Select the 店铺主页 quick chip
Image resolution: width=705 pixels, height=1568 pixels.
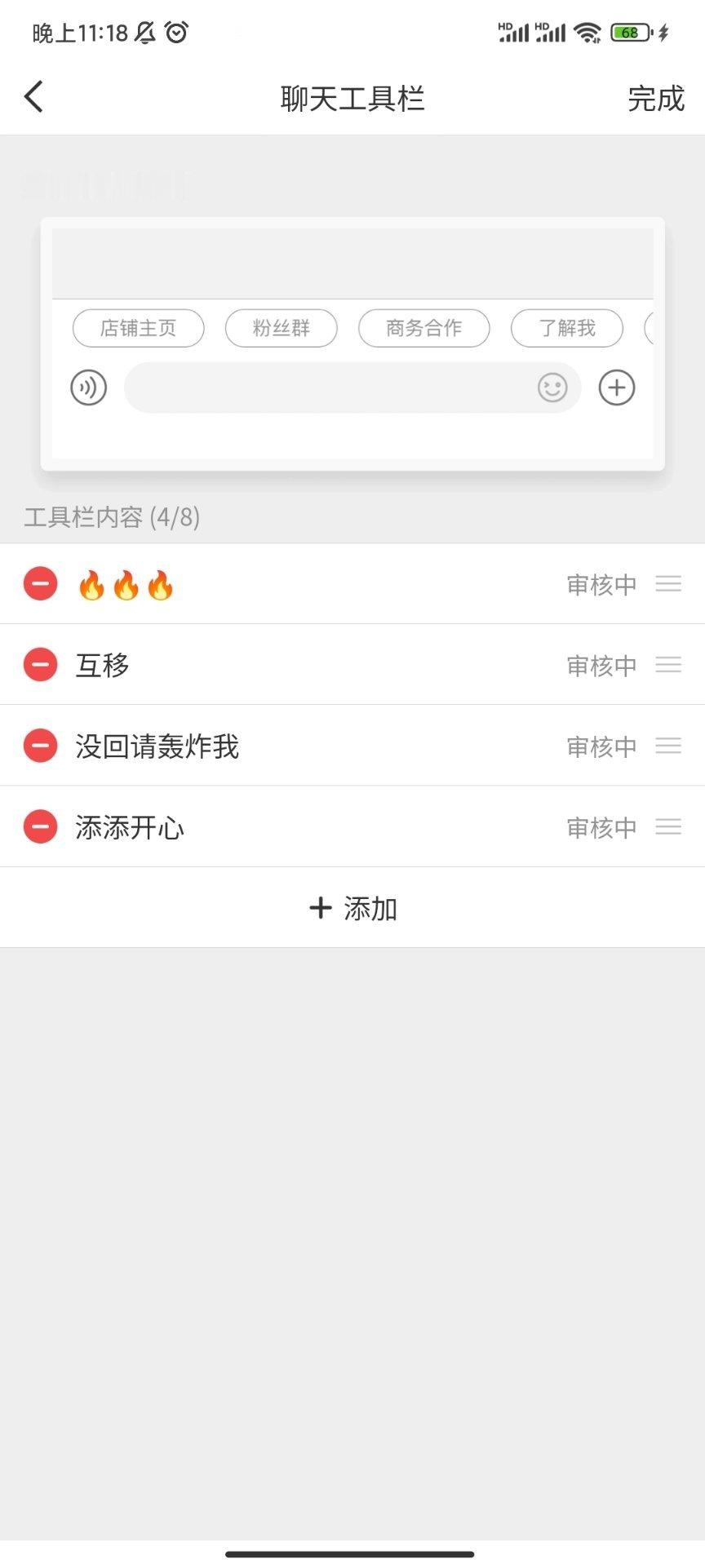pyautogui.click(x=138, y=328)
